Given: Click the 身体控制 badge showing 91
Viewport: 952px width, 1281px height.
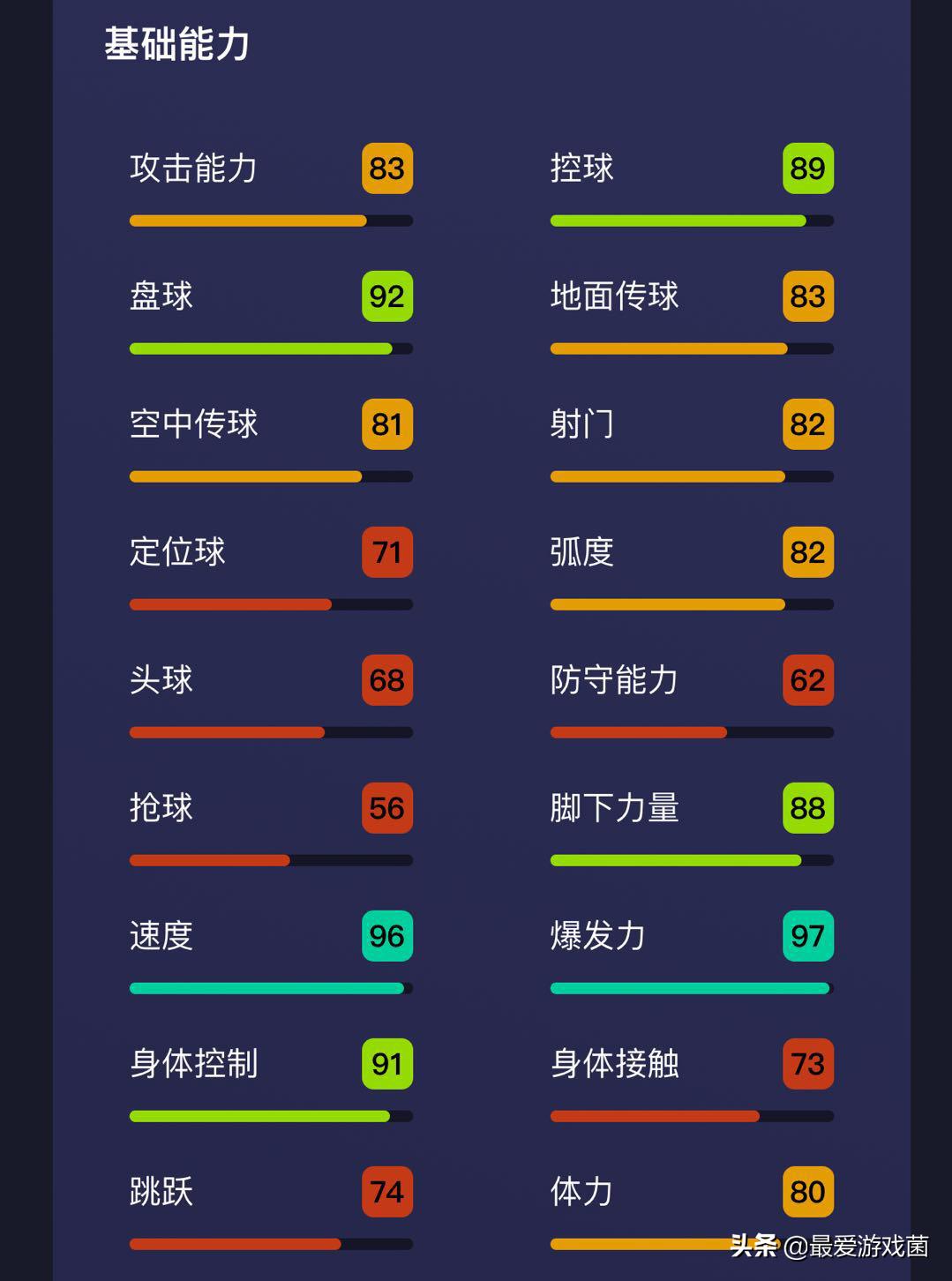Looking at the screenshot, I should pos(386,1064).
